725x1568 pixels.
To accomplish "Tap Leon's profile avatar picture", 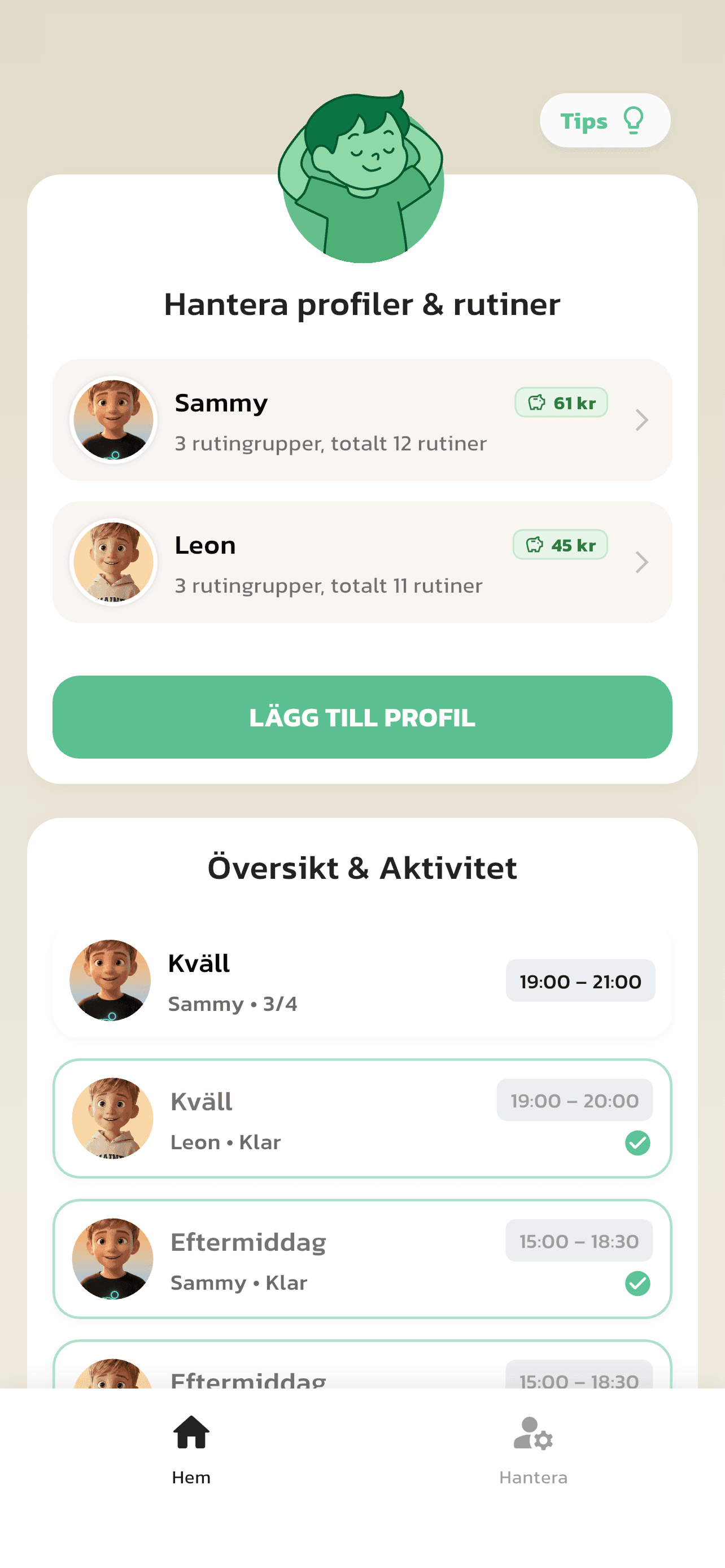I will pos(113,563).
